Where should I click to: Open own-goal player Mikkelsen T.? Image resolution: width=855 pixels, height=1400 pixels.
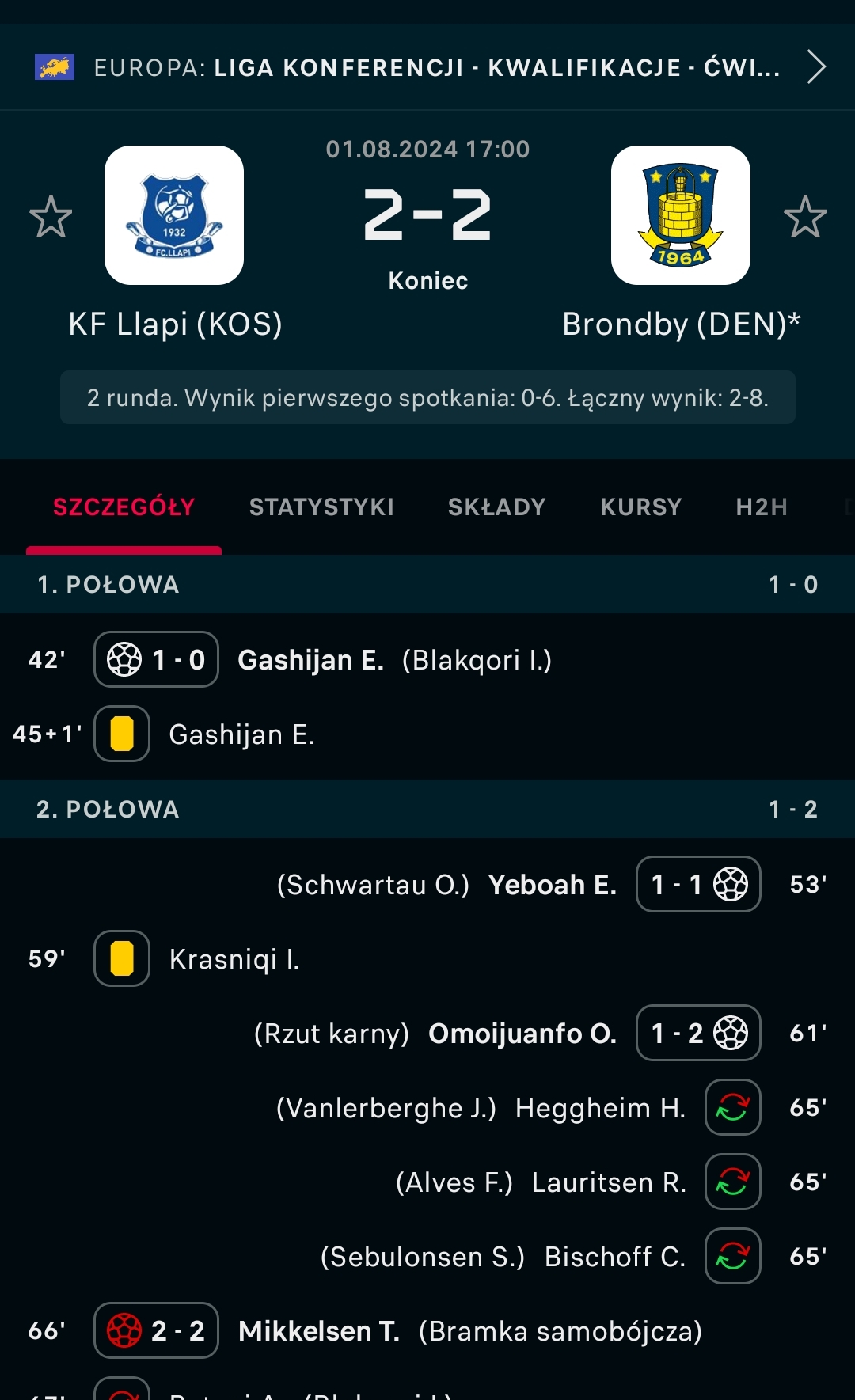coord(318,1330)
